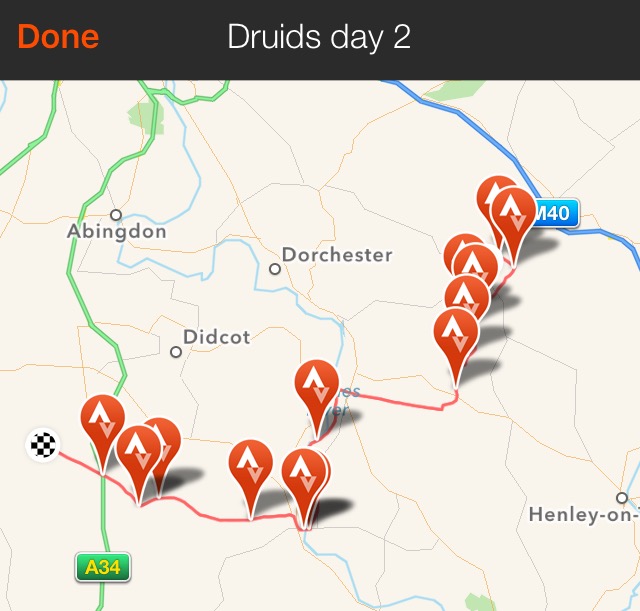Viewport: 640px width, 611px height.
Task: Select the checkered finish flag marker
Action: [43, 444]
